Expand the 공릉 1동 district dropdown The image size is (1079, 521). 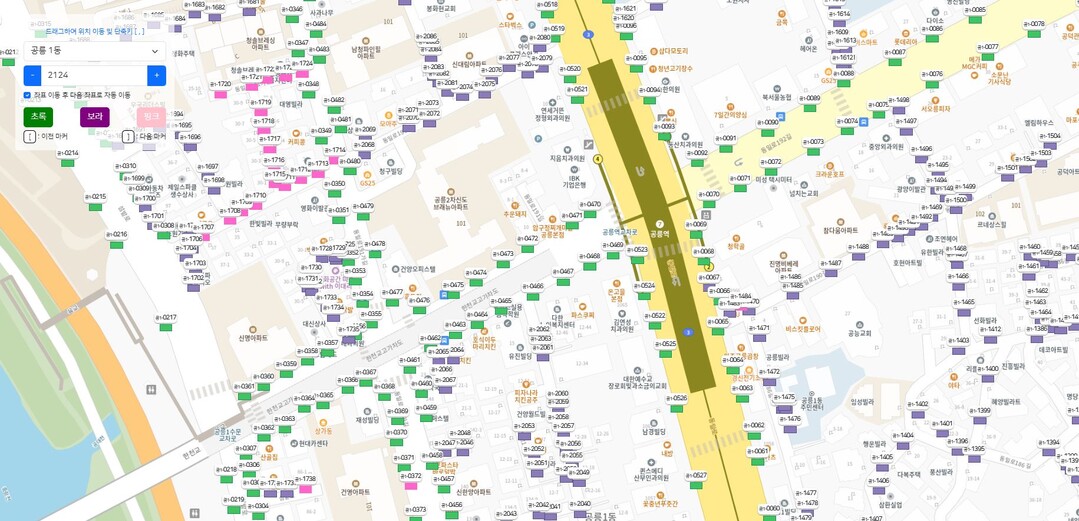pos(95,51)
